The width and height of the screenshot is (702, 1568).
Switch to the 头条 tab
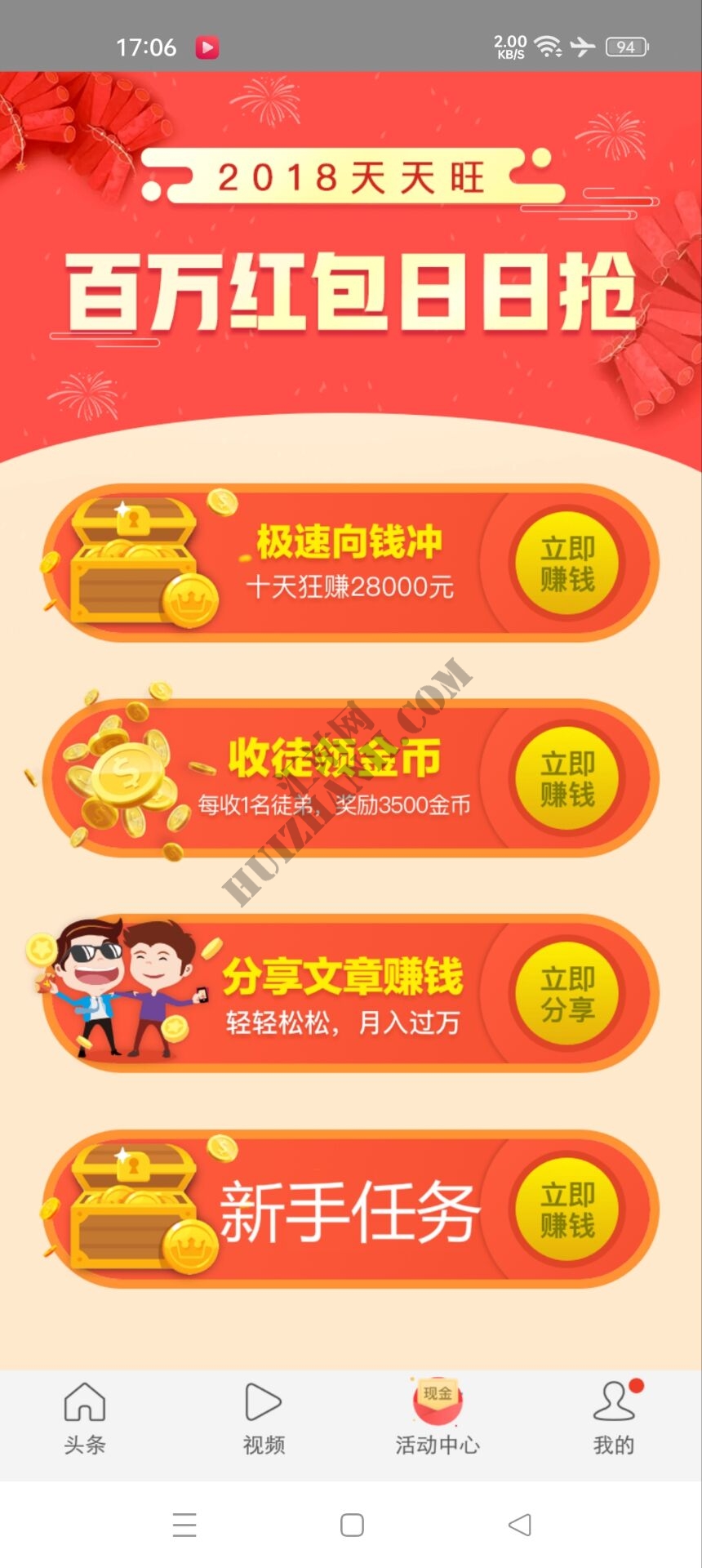(x=85, y=1419)
